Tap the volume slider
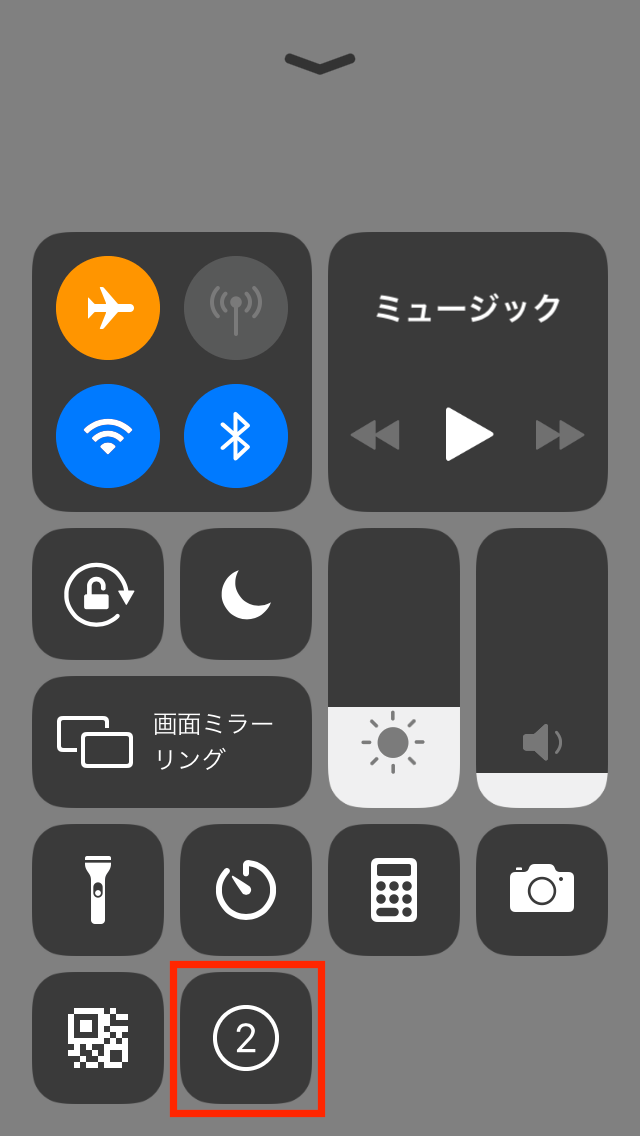Screen dimensions: 640x1136 [541, 668]
